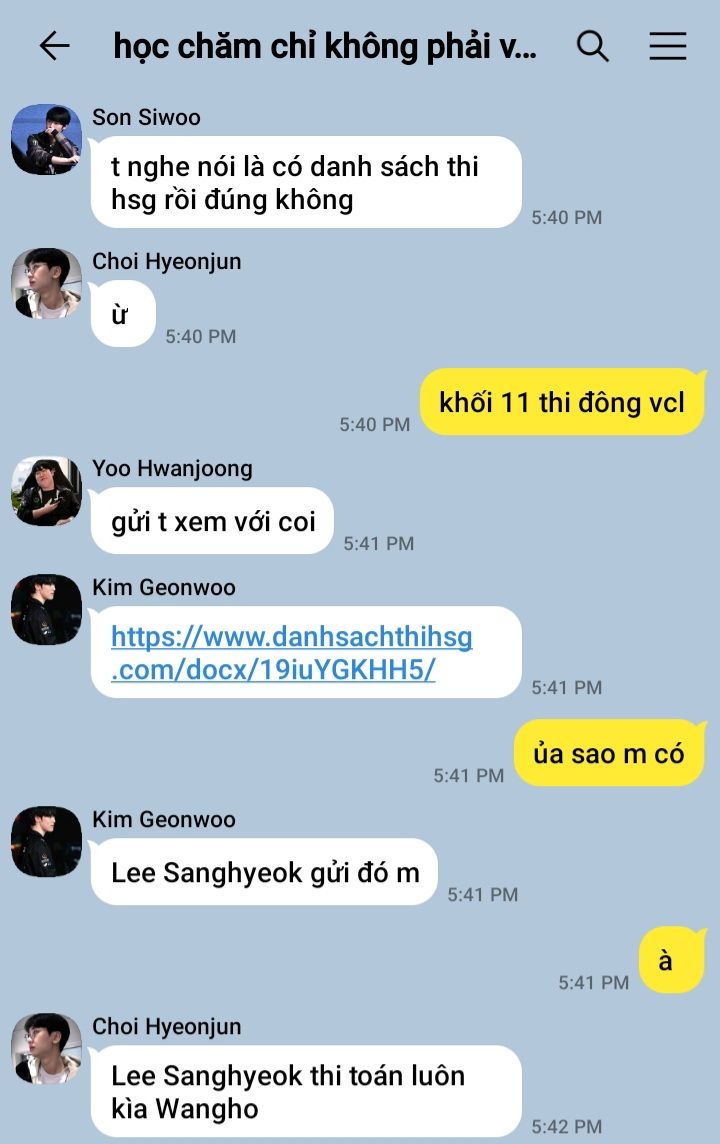Open the chat room menu

667,46
